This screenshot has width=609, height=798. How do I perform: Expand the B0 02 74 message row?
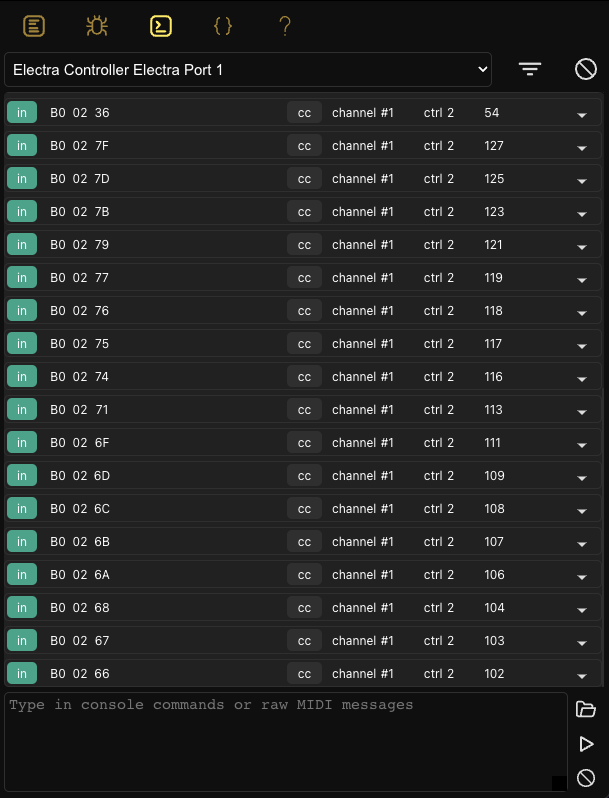[x=581, y=378]
